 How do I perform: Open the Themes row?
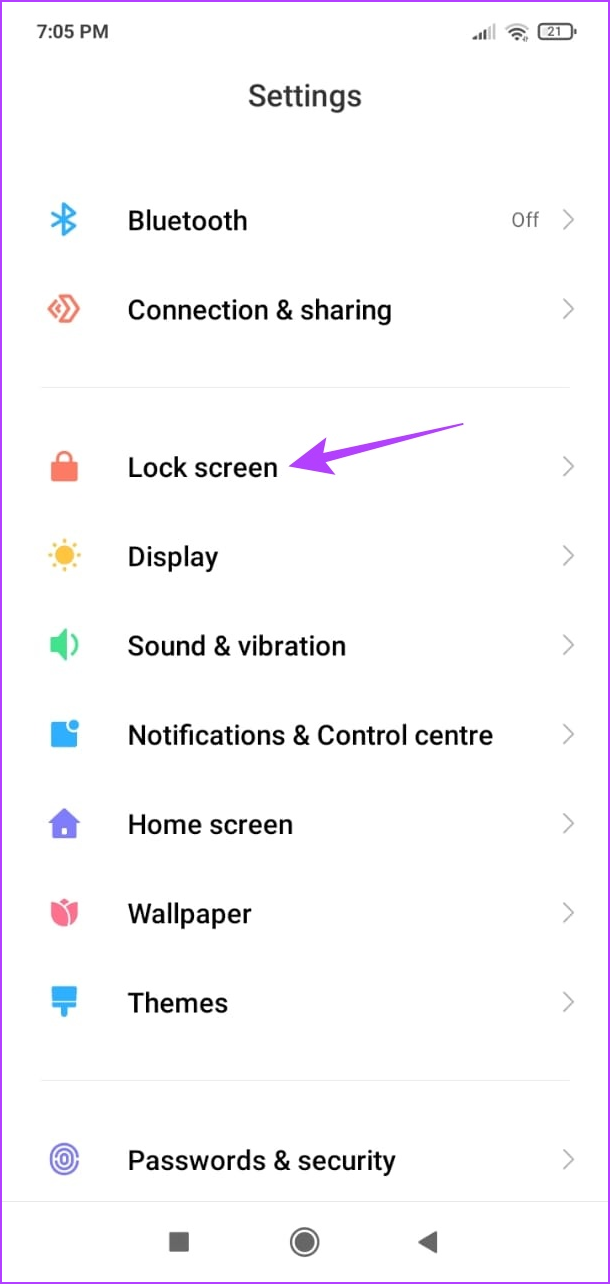[305, 1003]
